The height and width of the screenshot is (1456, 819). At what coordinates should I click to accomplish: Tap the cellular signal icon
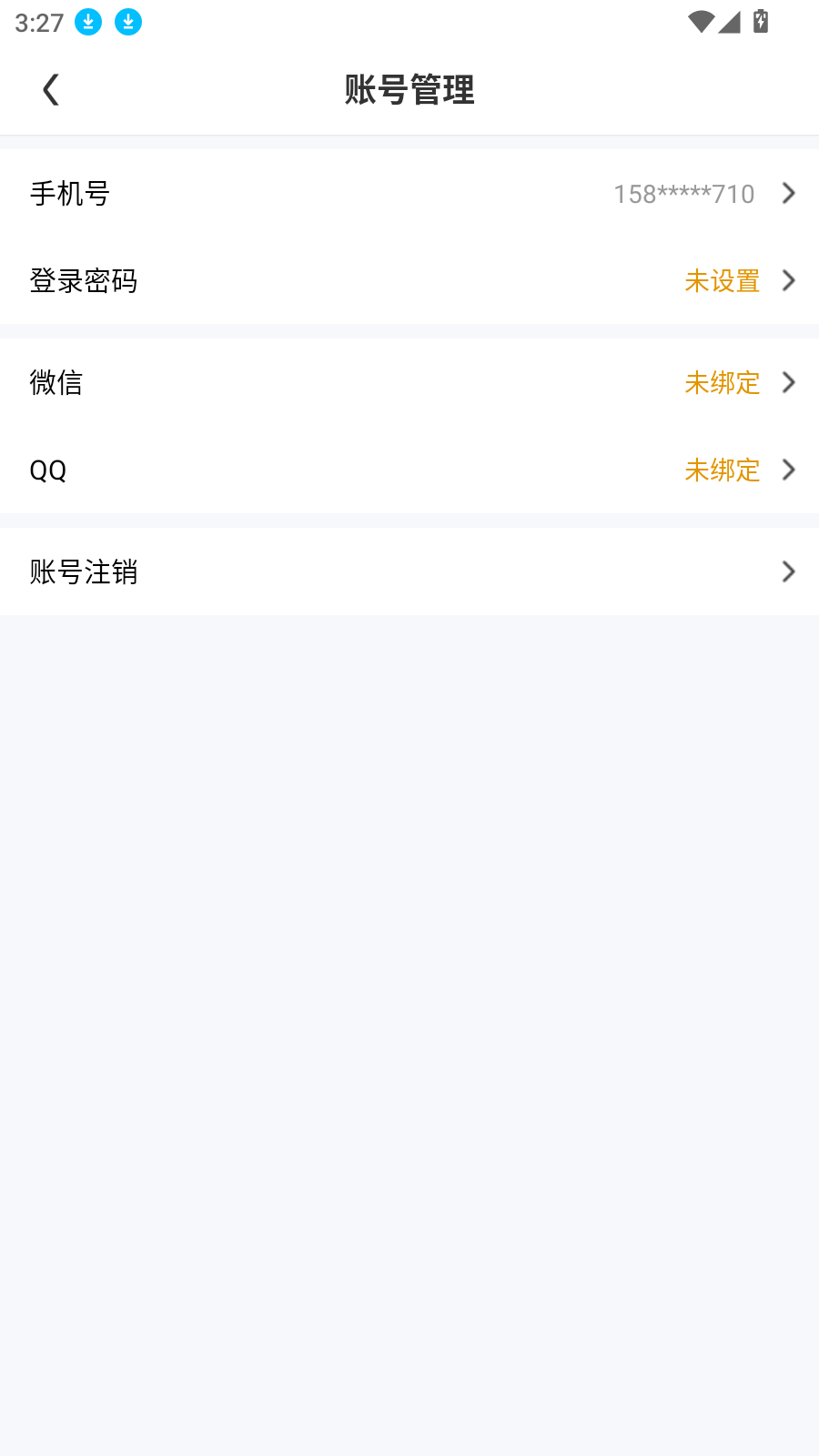(x=731, y=22)
